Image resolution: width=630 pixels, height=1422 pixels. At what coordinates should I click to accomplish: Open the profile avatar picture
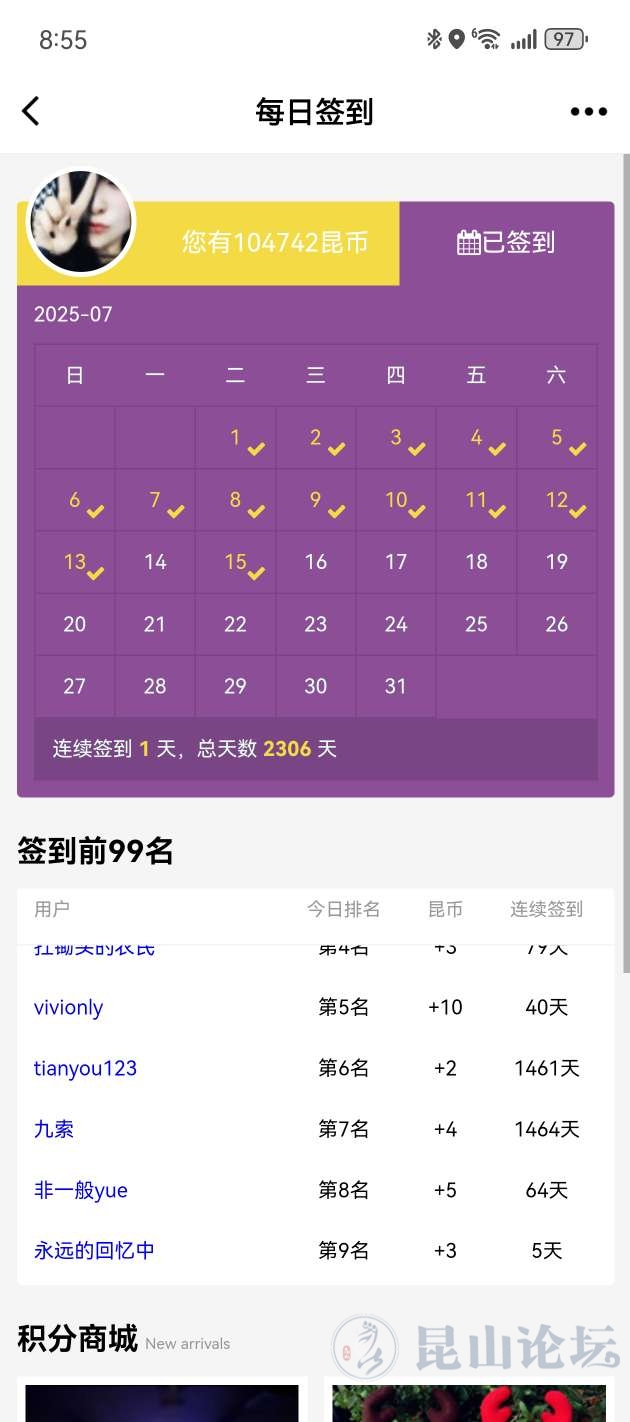80,221
